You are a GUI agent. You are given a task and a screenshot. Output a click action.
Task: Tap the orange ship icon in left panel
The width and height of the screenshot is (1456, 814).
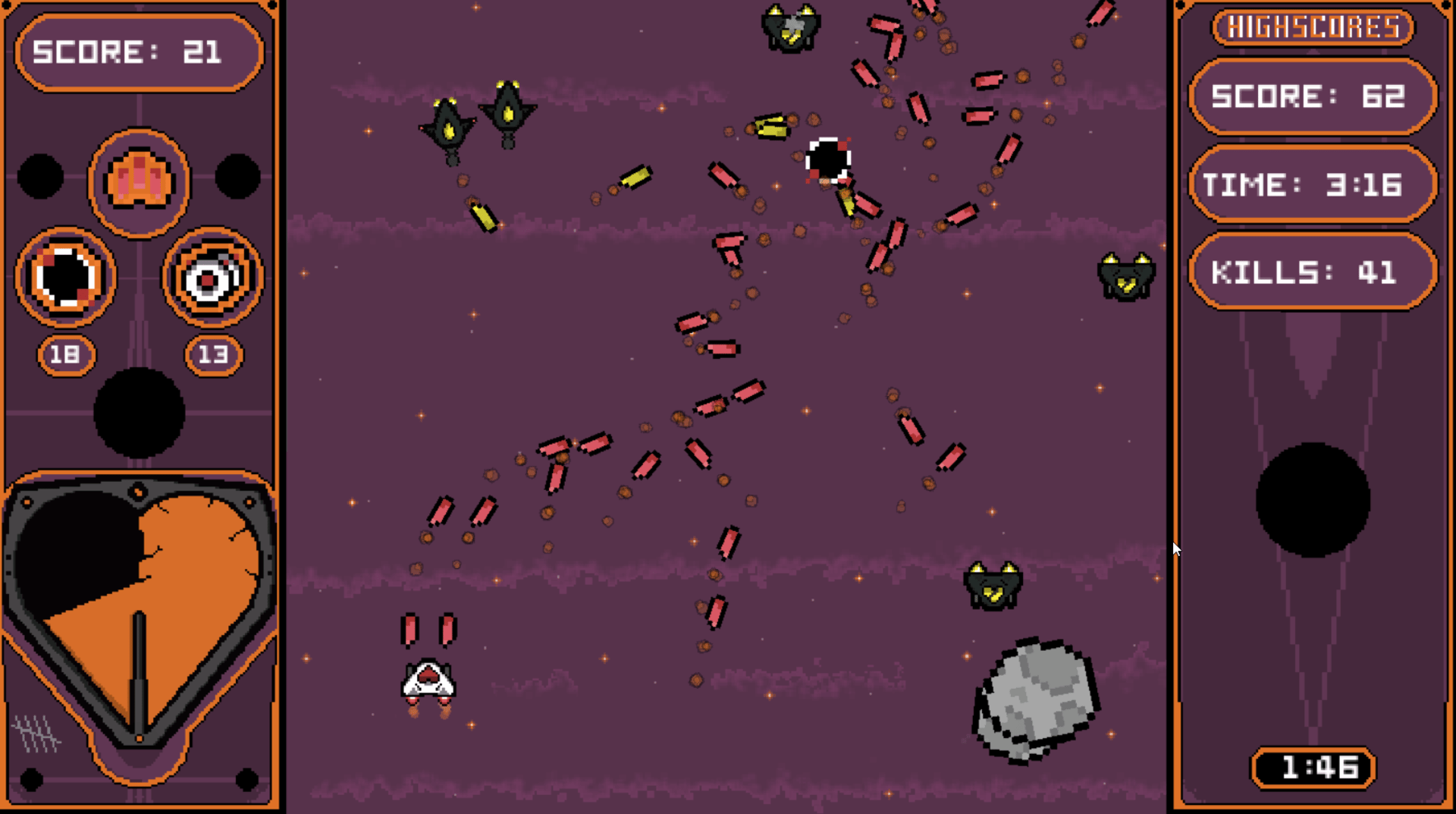tap(140, 182)
